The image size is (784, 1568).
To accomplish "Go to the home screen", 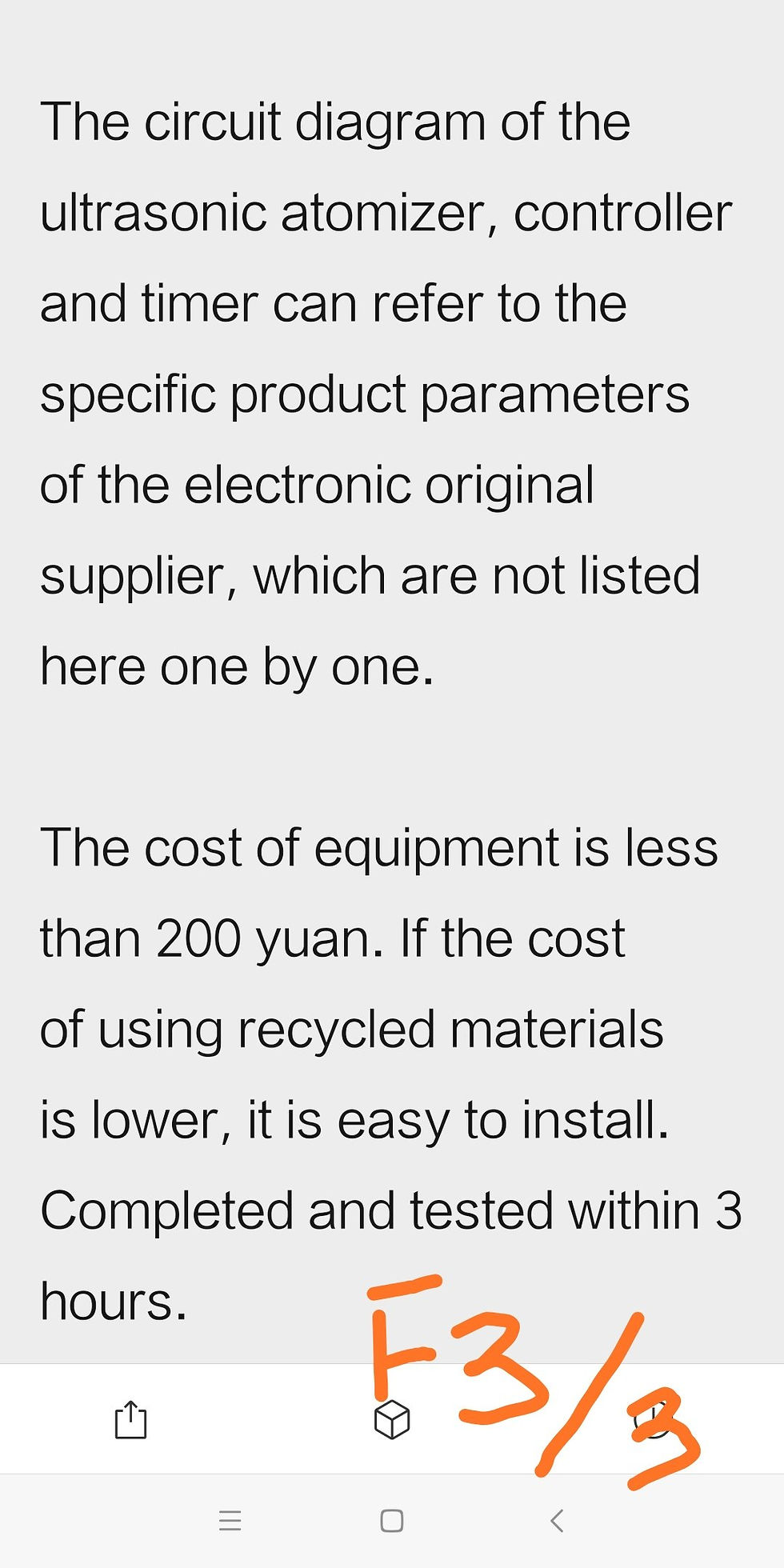I will [x=392, y=1521].
